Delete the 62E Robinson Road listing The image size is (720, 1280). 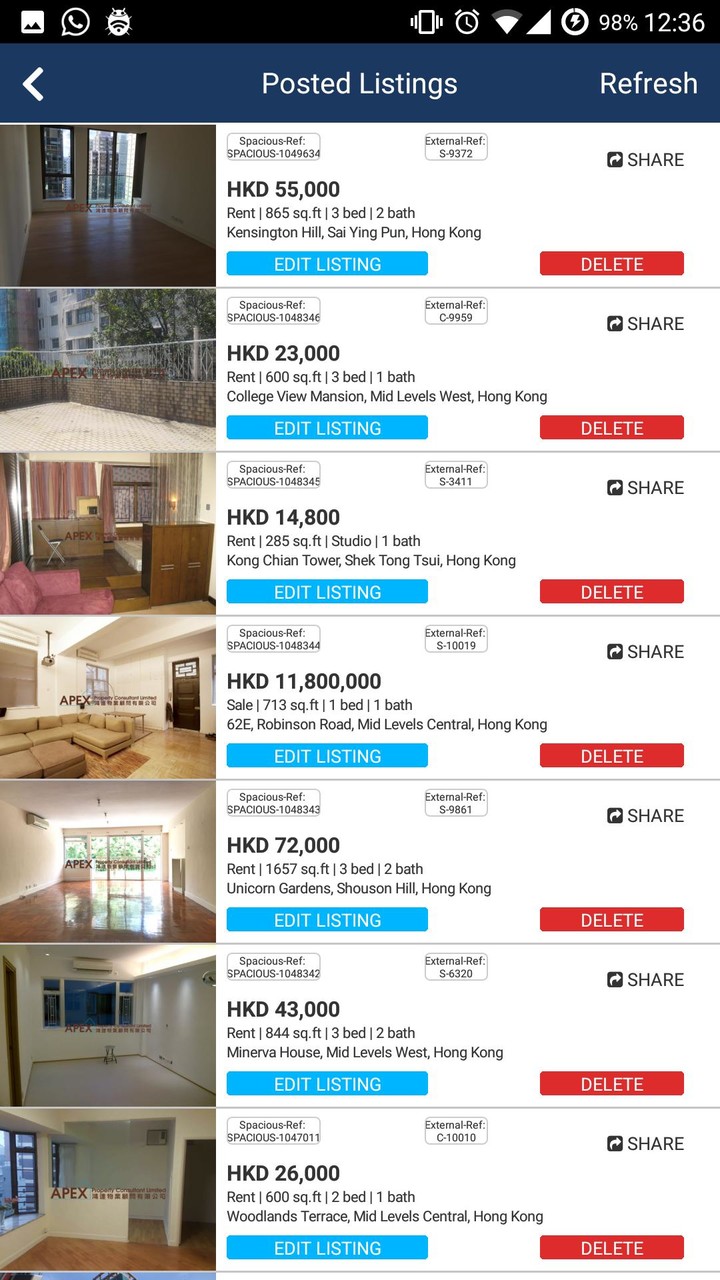(611, 755)
